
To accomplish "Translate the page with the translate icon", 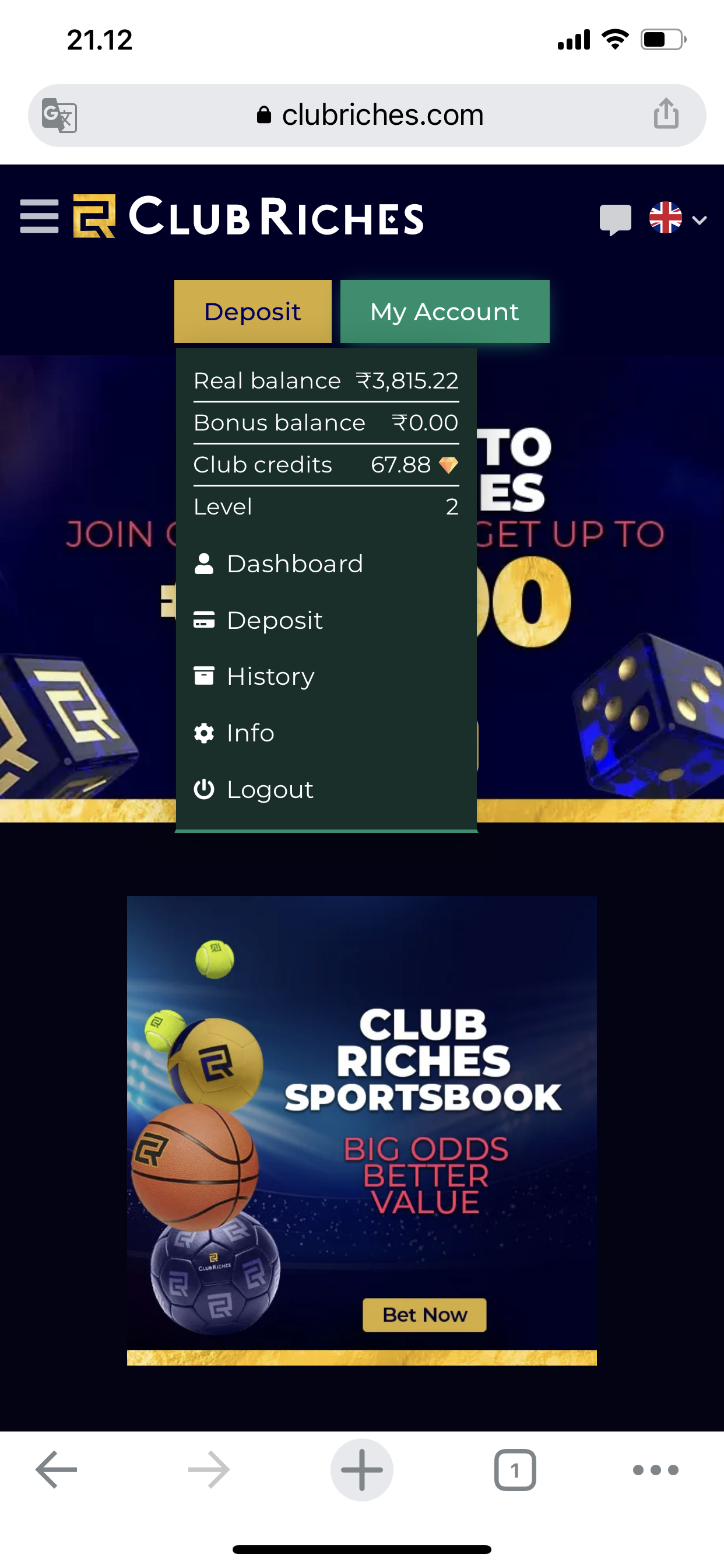I will click(59, 115).
